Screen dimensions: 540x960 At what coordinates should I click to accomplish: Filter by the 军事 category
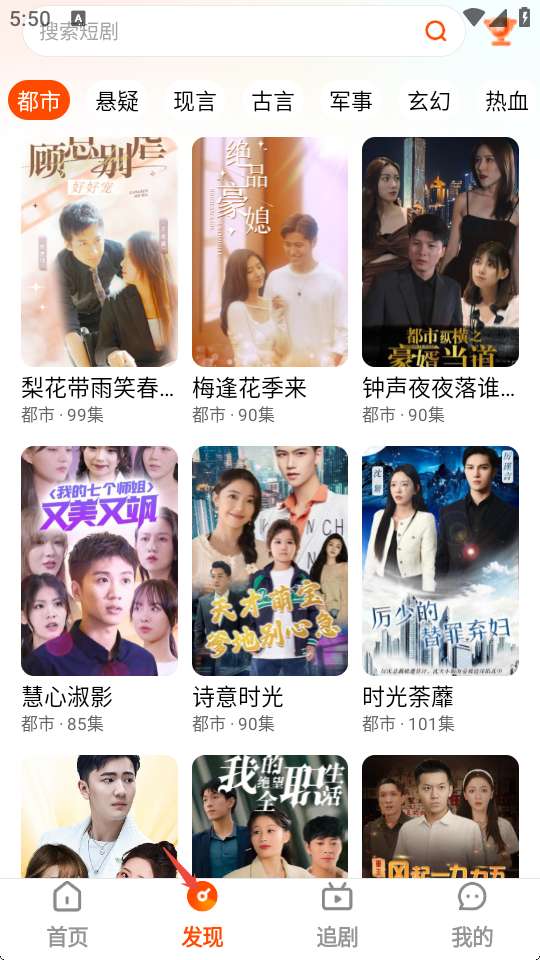pyautogui.click(x=351, y=100)
